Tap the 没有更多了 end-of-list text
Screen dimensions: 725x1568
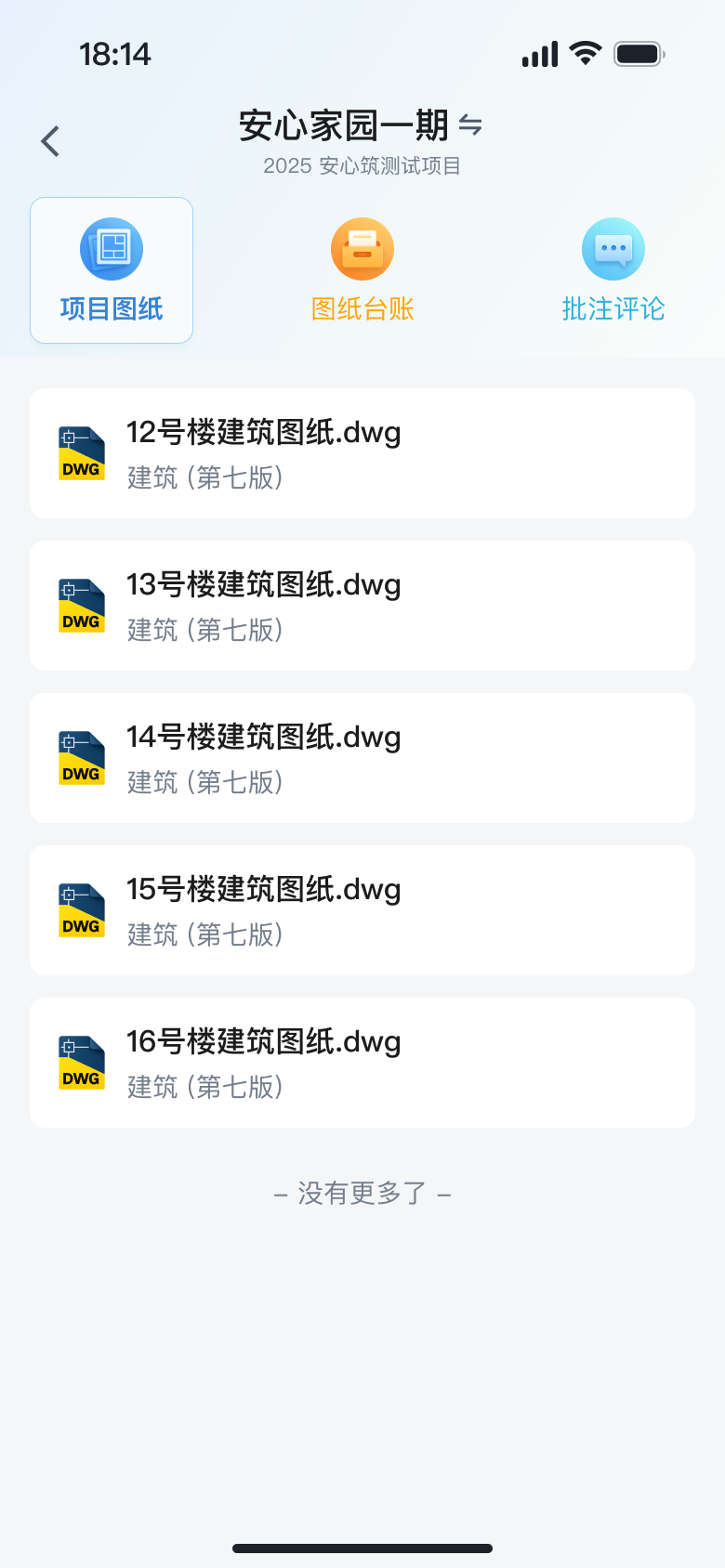[x=362, y=1194]
